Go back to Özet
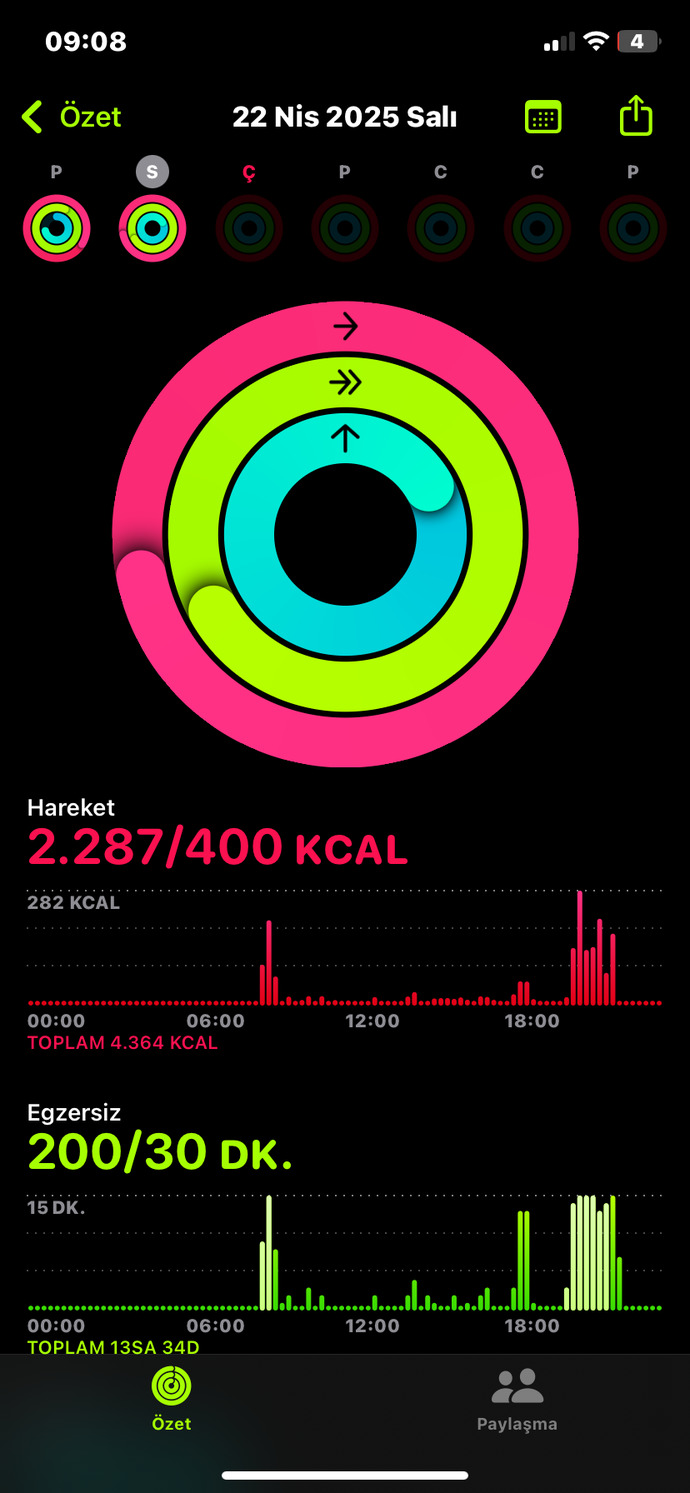This screenshot has width=690, height=1493. coord(71,117)
